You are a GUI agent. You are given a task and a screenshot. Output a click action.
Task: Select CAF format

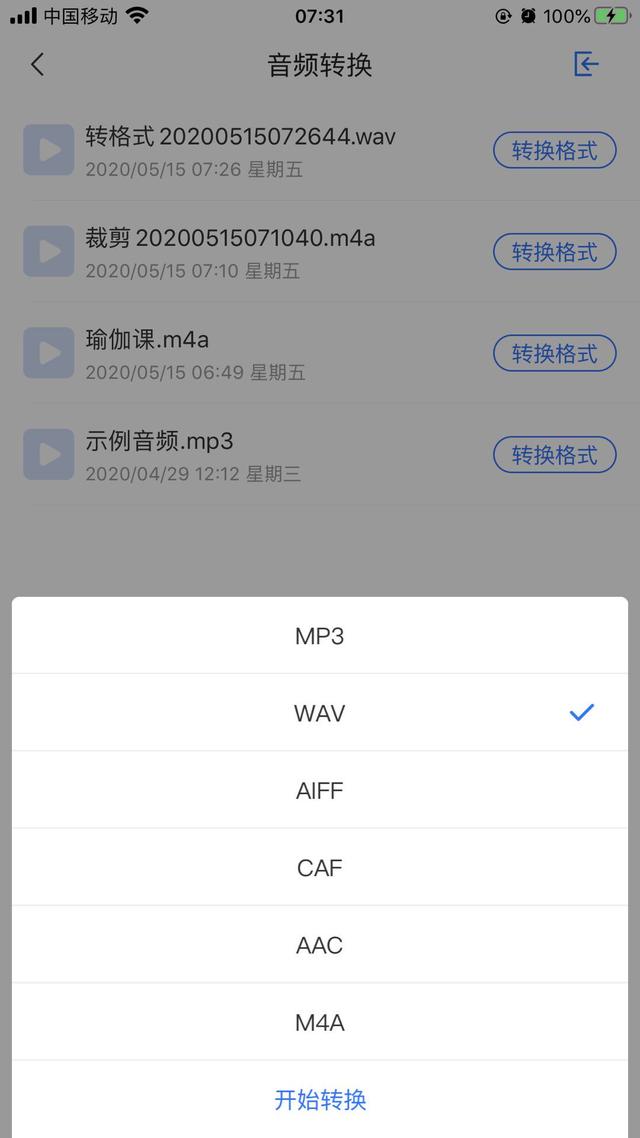point(319,867)
